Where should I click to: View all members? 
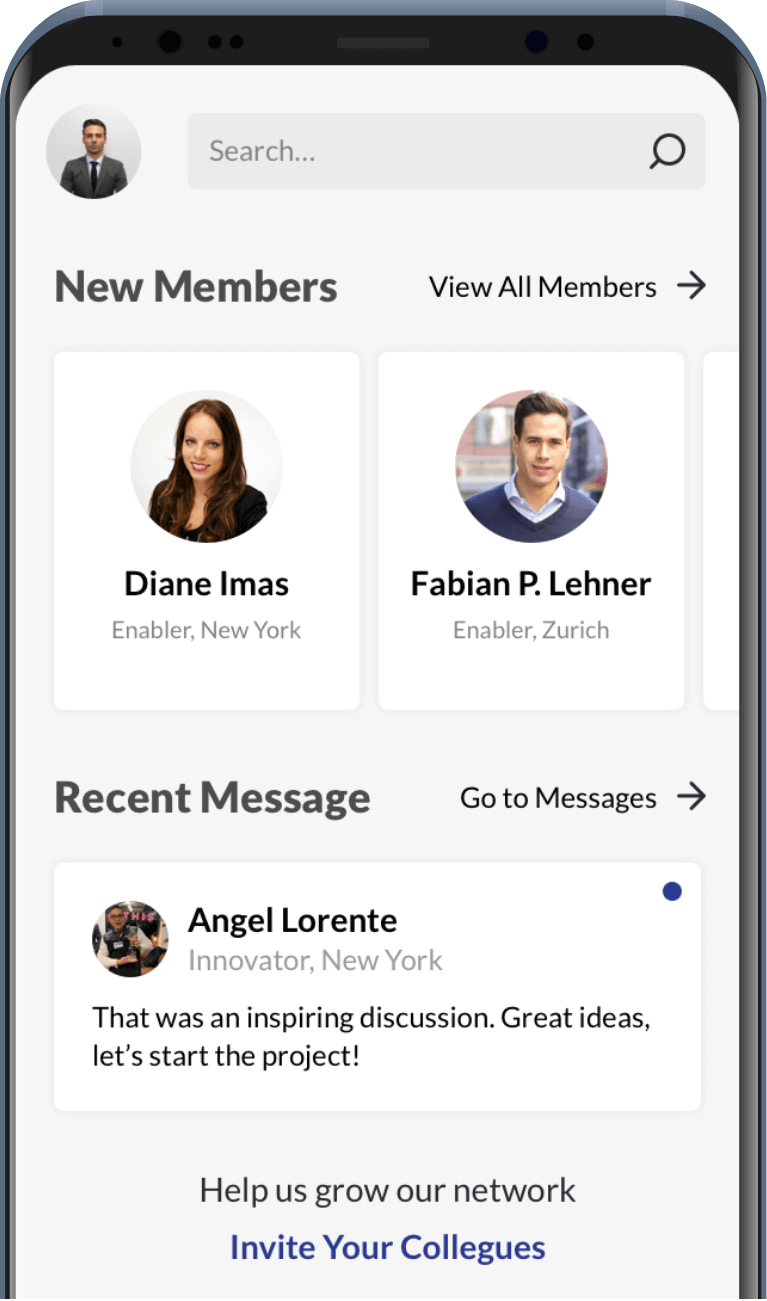coord(566,287)
